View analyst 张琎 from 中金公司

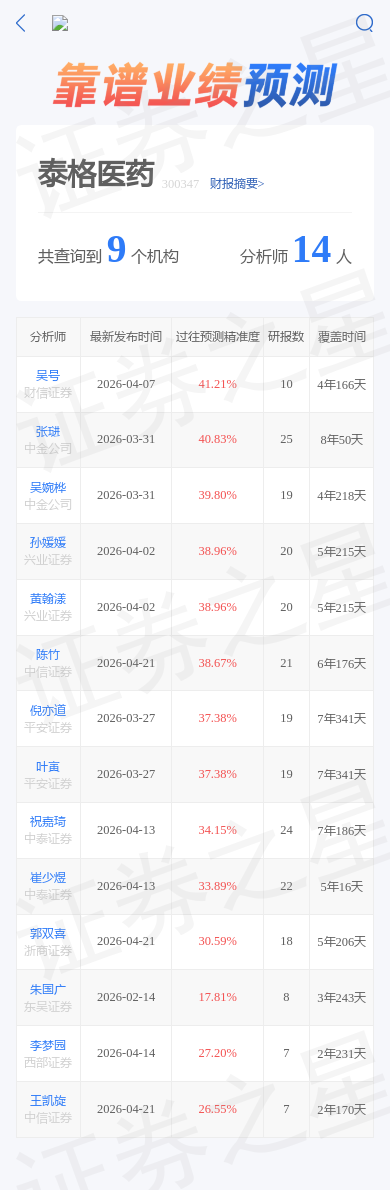pyautogui.click(x=48, y=431)
